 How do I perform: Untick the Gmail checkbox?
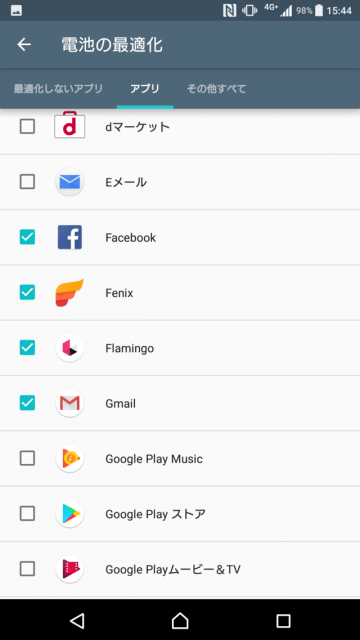(x=27, y=403)
